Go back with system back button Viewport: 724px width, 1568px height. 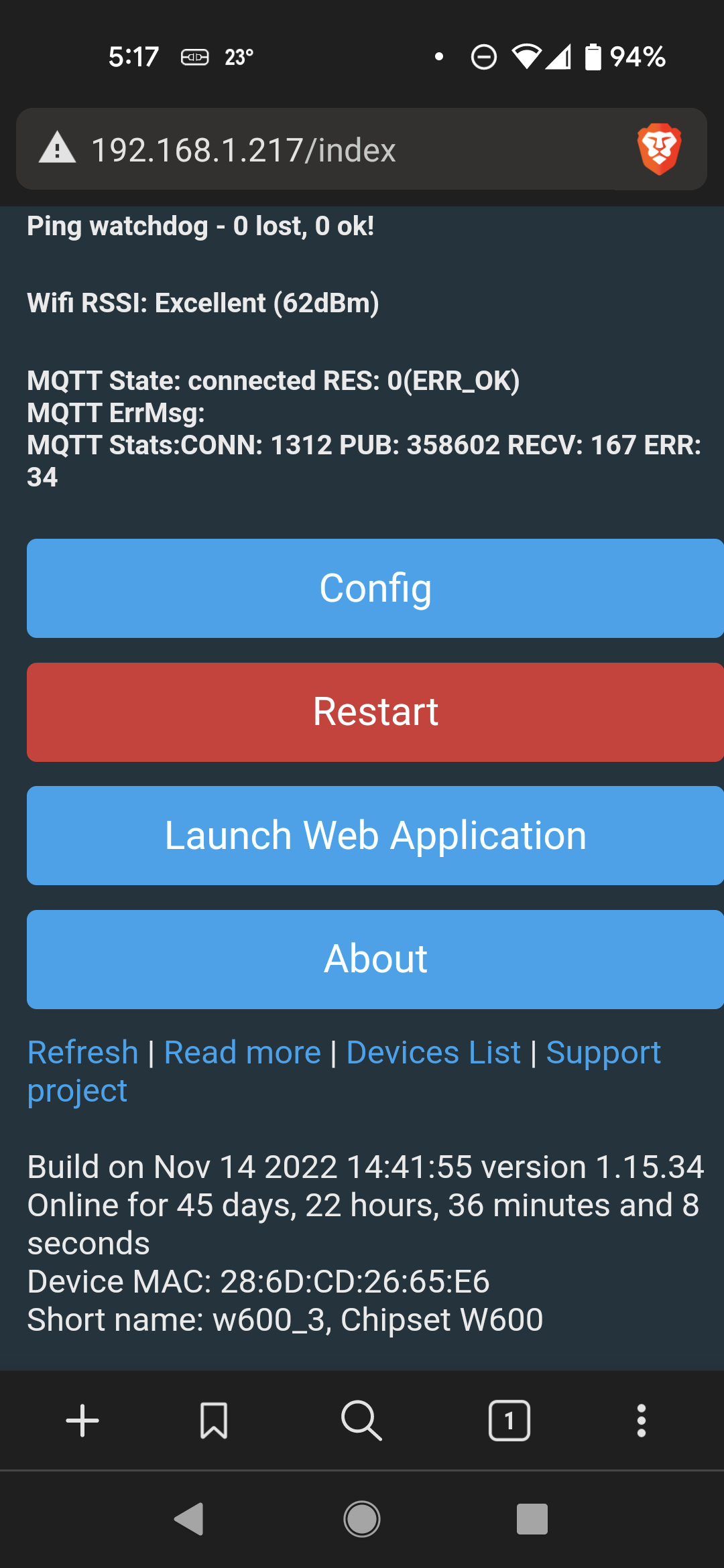click(189, 1519)
